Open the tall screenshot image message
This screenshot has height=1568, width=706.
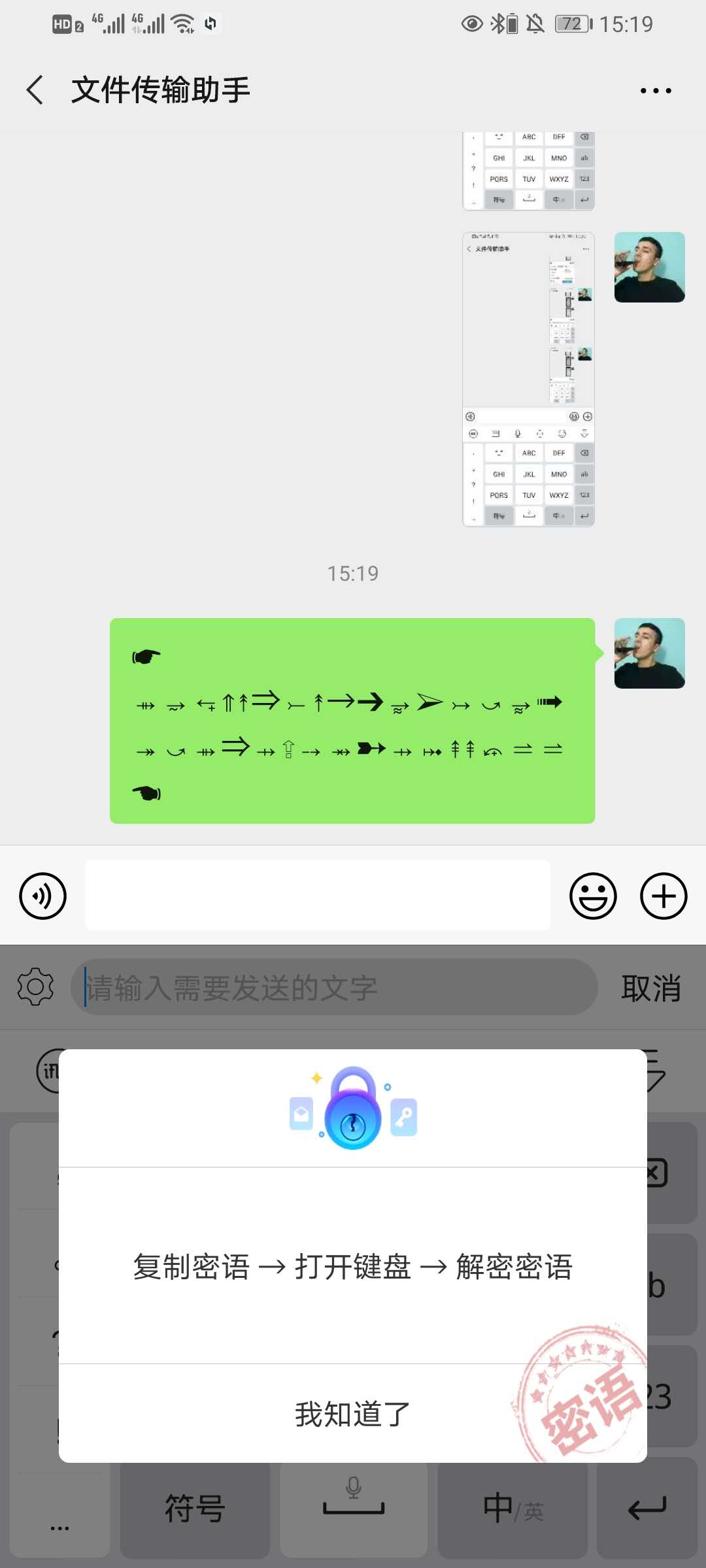point(528,379)
